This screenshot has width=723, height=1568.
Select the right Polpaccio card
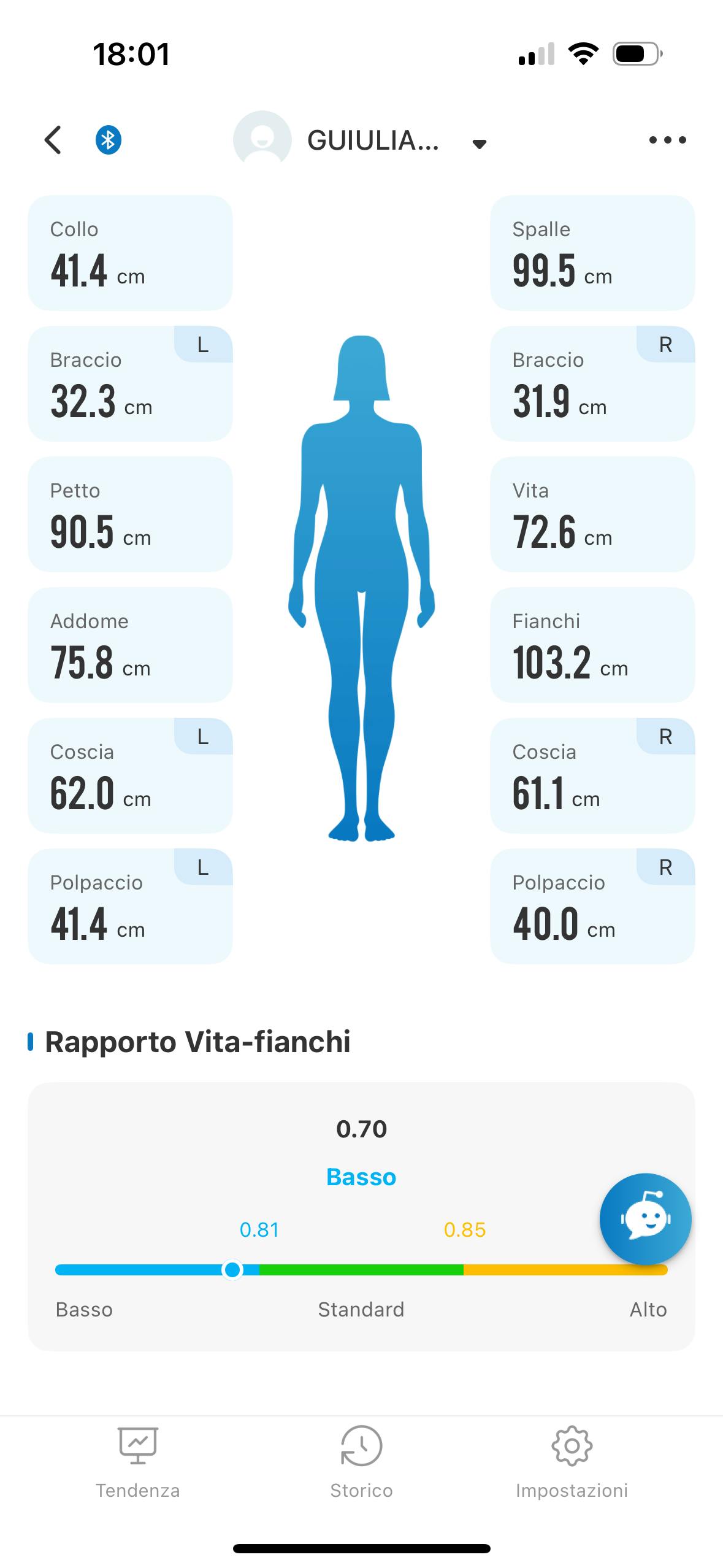click(x=592, y=906)
